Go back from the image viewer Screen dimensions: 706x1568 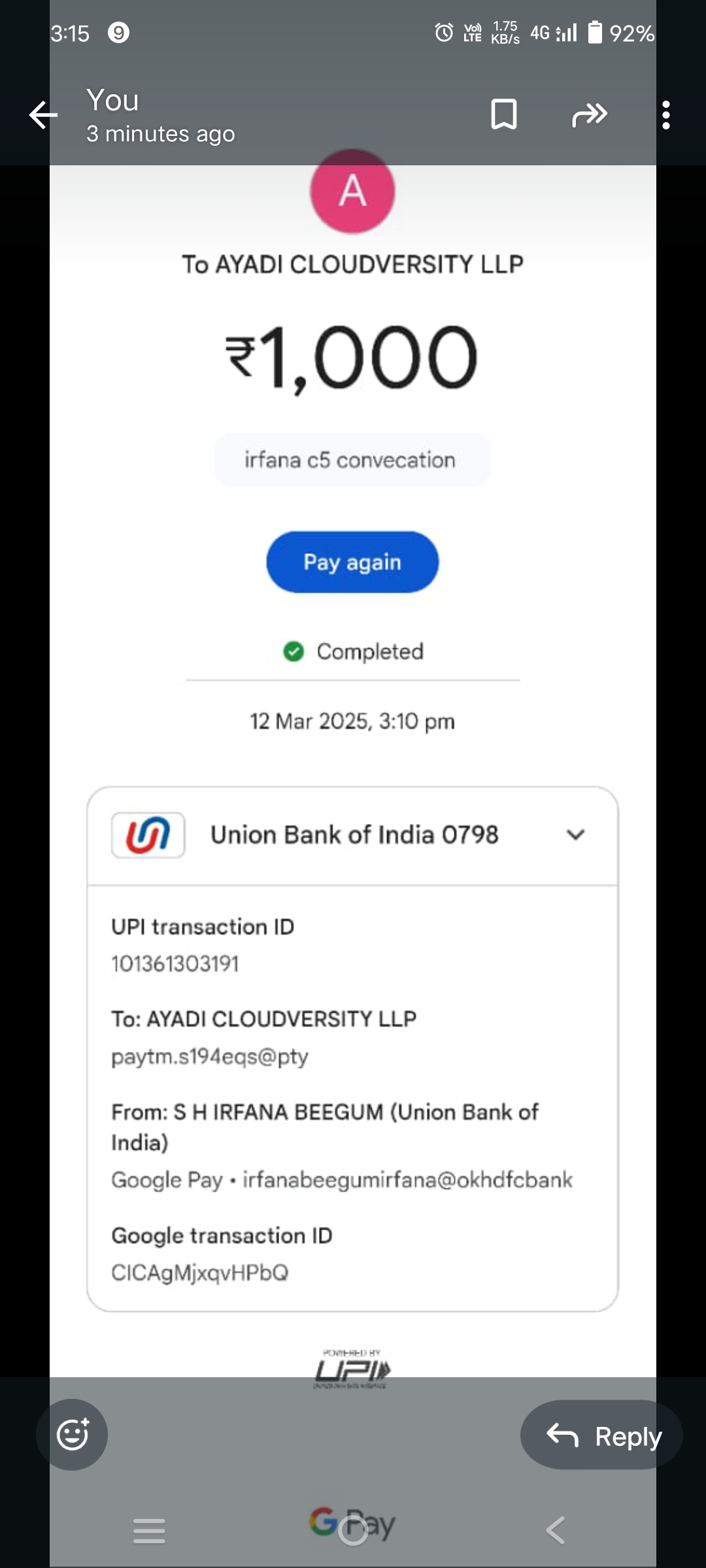(43, 115)
